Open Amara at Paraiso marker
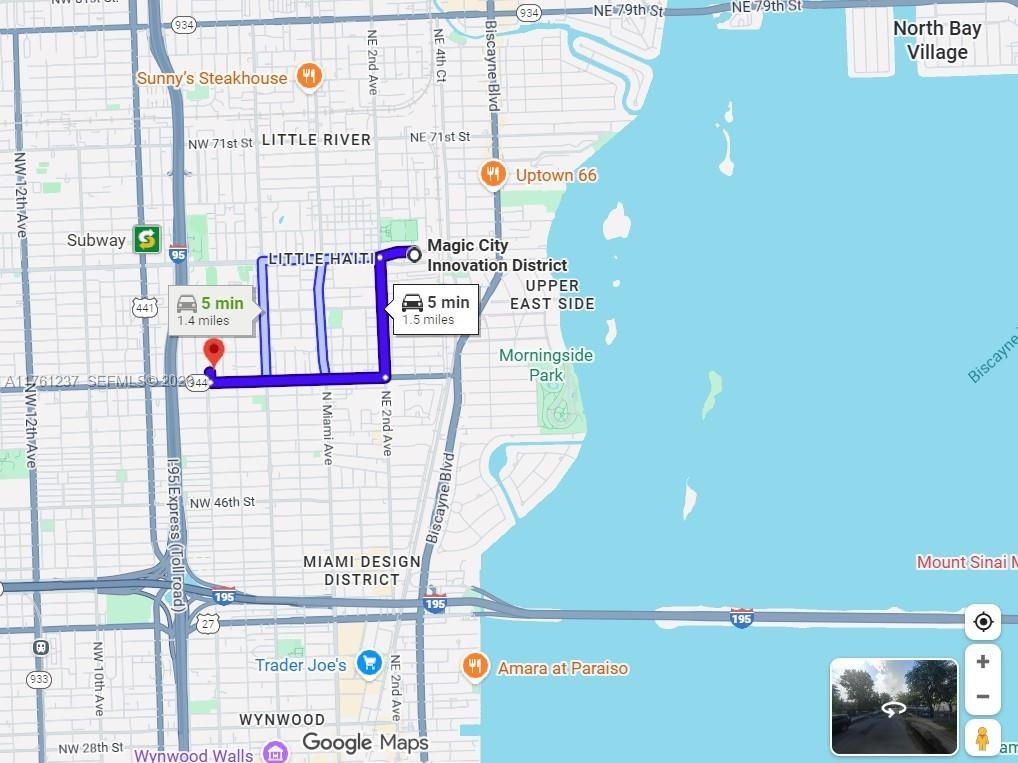Viewport: 1018px width, 763px height. pos(475,667)
